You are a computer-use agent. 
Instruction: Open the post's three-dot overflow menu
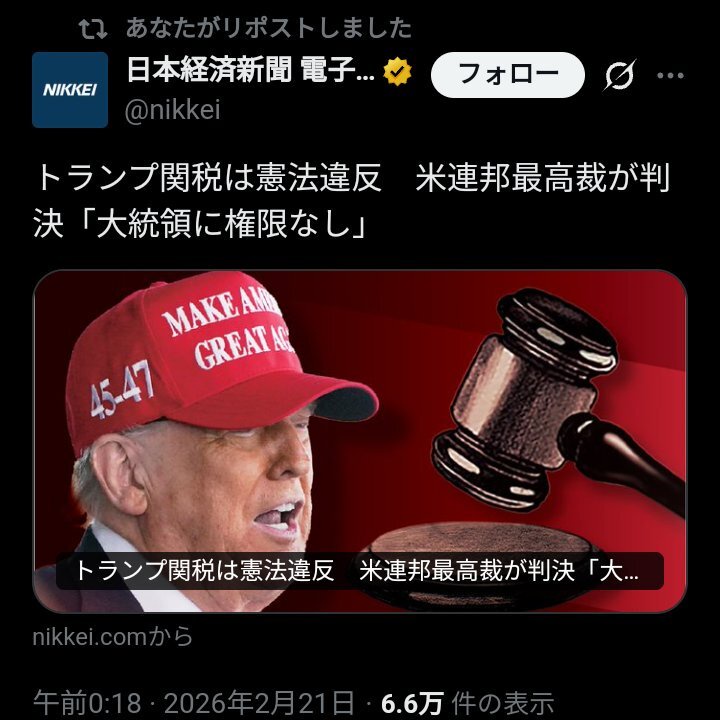tap(669, 75)
